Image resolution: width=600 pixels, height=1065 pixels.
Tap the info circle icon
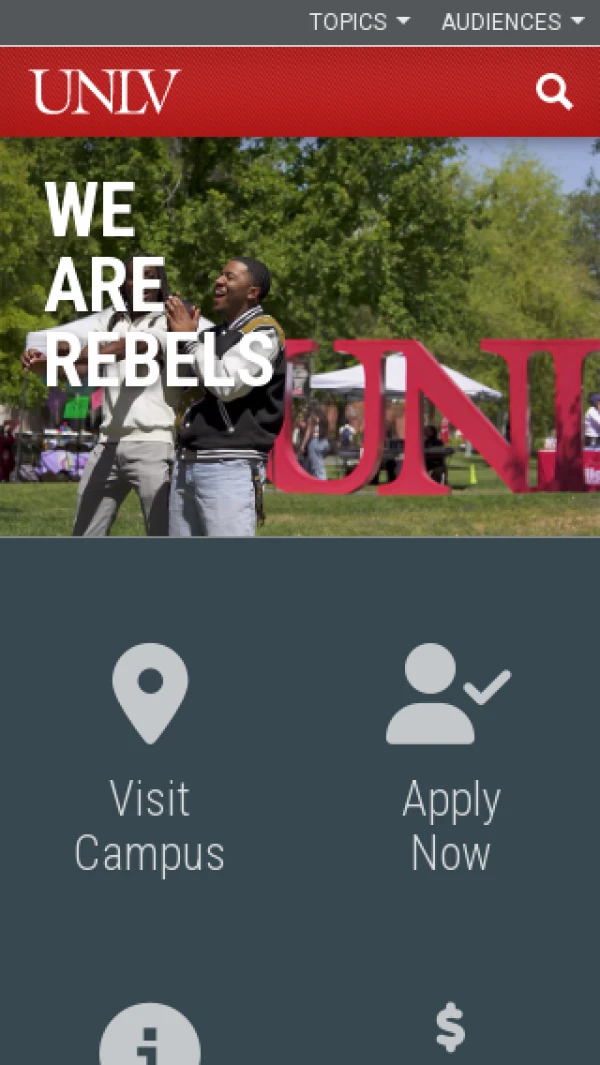(x=149, y=1034)
